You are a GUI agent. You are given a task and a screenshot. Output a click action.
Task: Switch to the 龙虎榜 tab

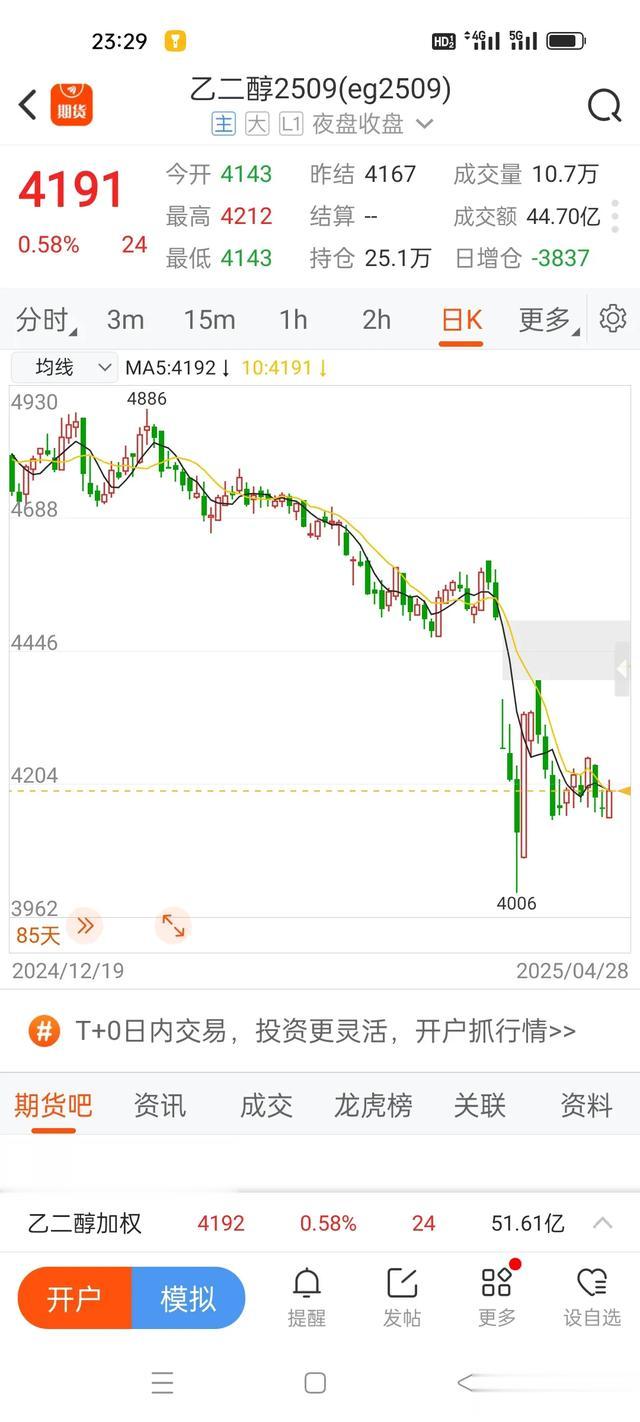coord(373,1105)
